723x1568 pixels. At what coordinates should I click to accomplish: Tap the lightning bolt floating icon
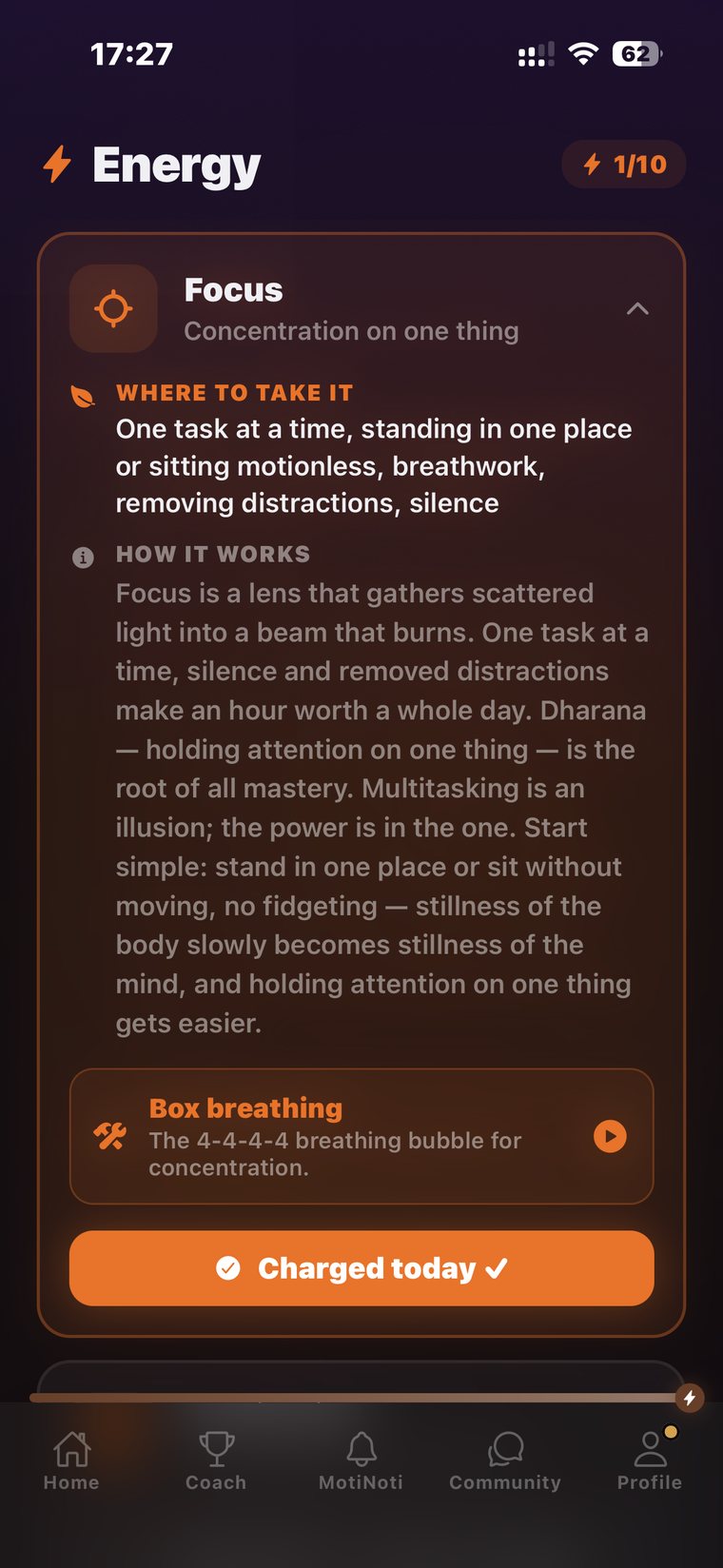click(690, 1398)
